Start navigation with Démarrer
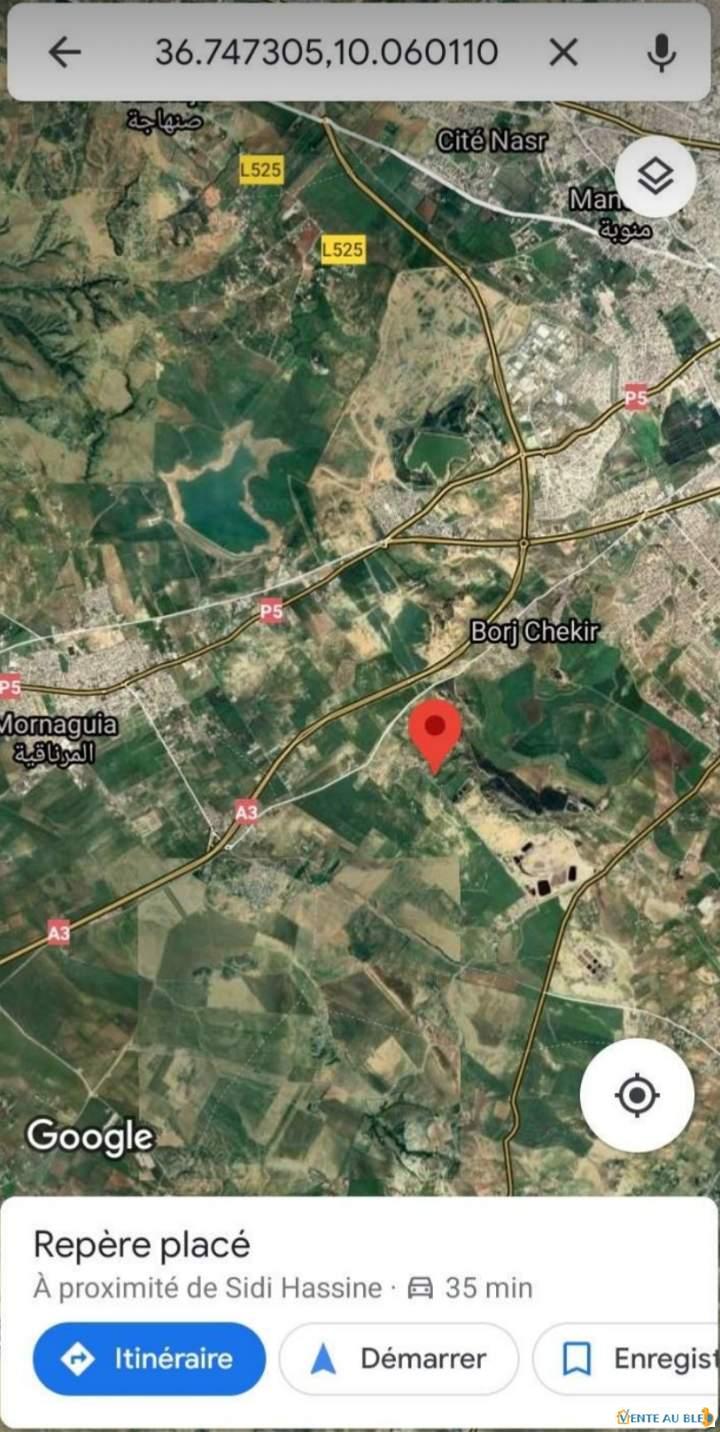 [x=399, y=1358]
